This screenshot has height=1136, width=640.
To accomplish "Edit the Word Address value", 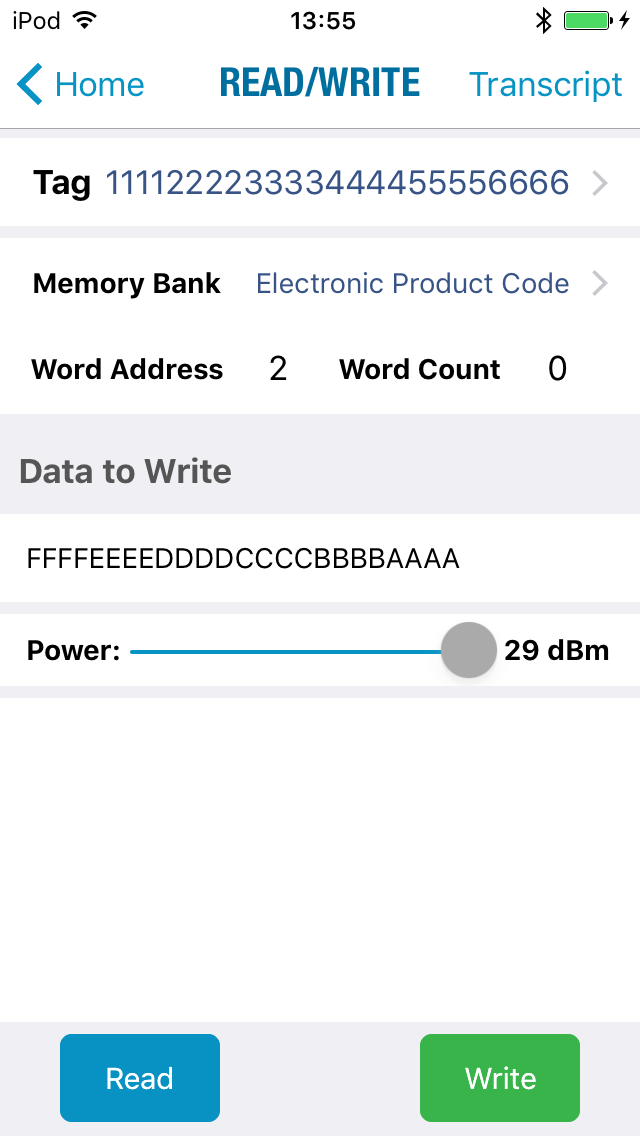I will point(278,370).
